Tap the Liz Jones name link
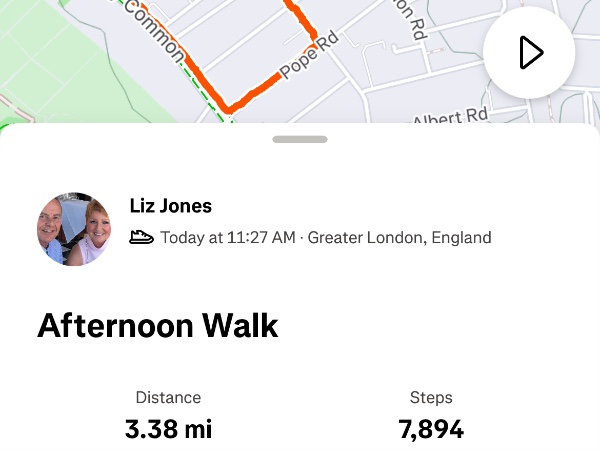Viewport: 600px width, 450px height. pos(171,206)
